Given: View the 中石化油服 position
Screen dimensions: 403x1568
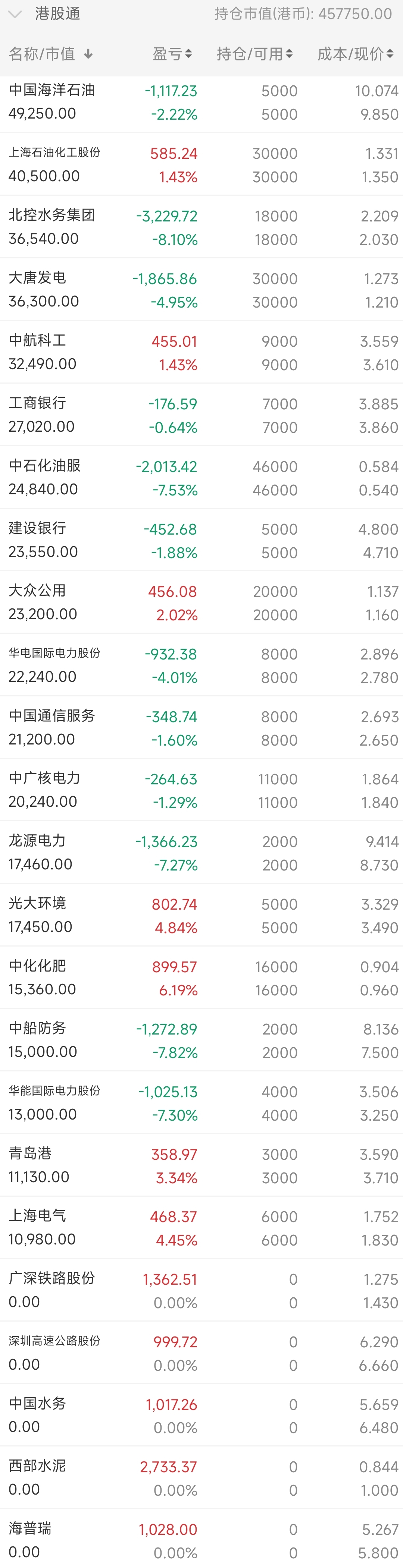Looking at the screenshot, I should click(x=201, y=478).
